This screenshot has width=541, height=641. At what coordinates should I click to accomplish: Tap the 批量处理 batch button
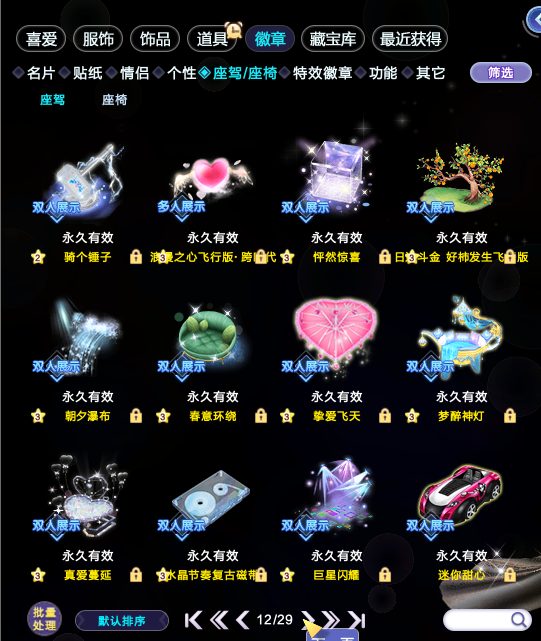[x=45, y=619]
